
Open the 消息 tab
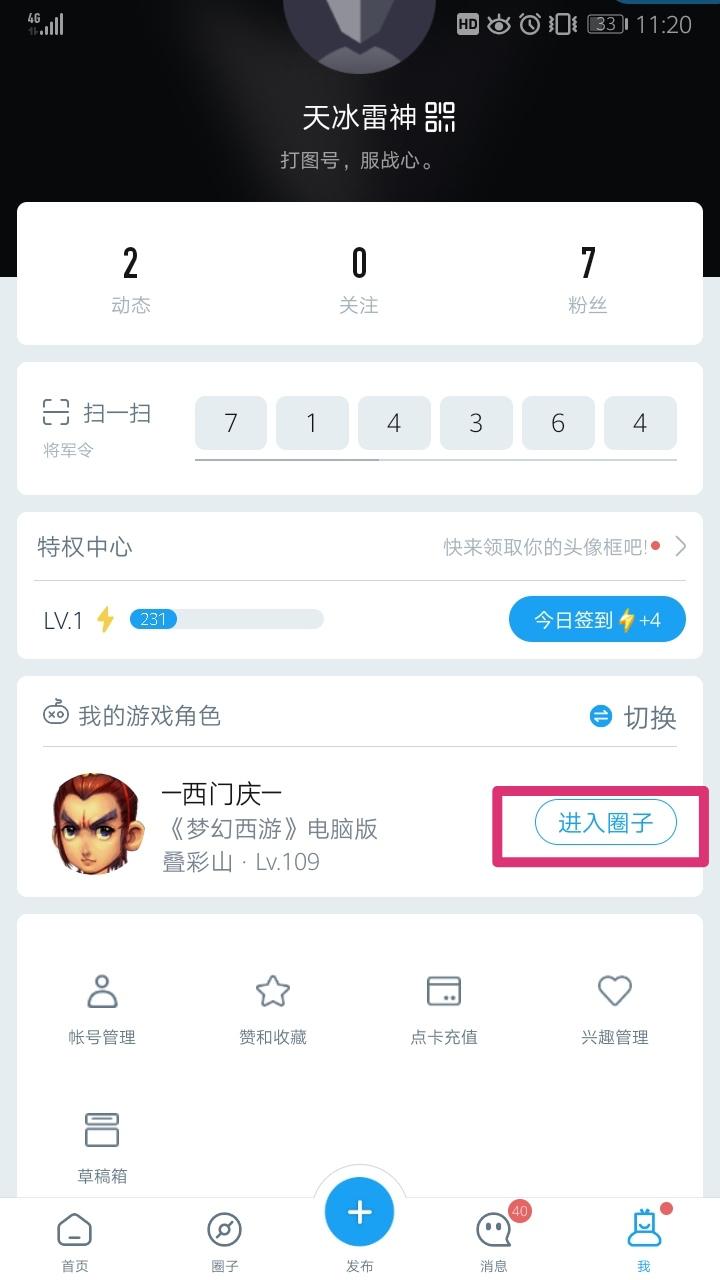tap(494, 1242)
